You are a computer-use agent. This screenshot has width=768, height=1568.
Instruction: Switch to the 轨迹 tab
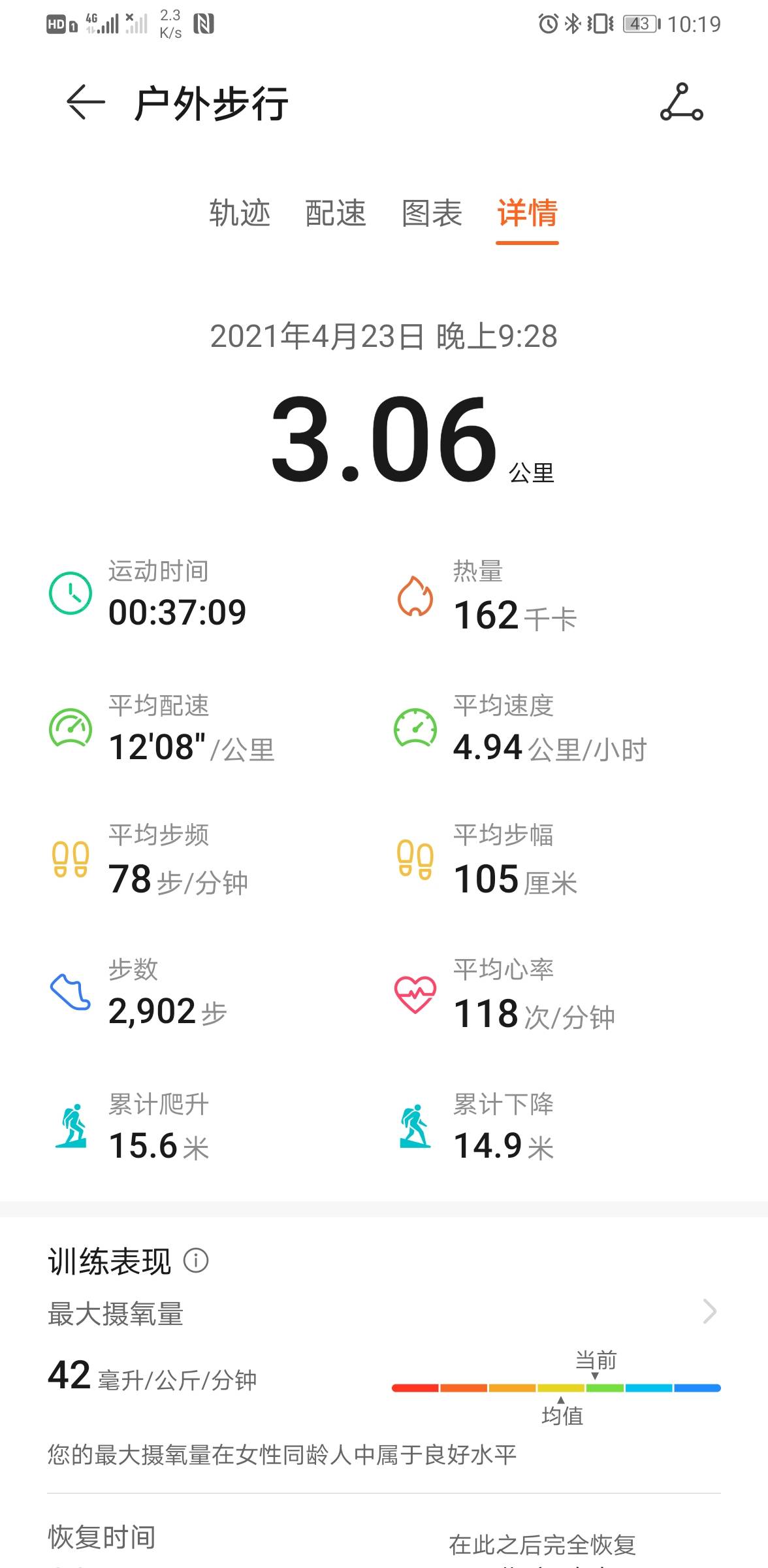pyautogui.click(x=240, y=213)
